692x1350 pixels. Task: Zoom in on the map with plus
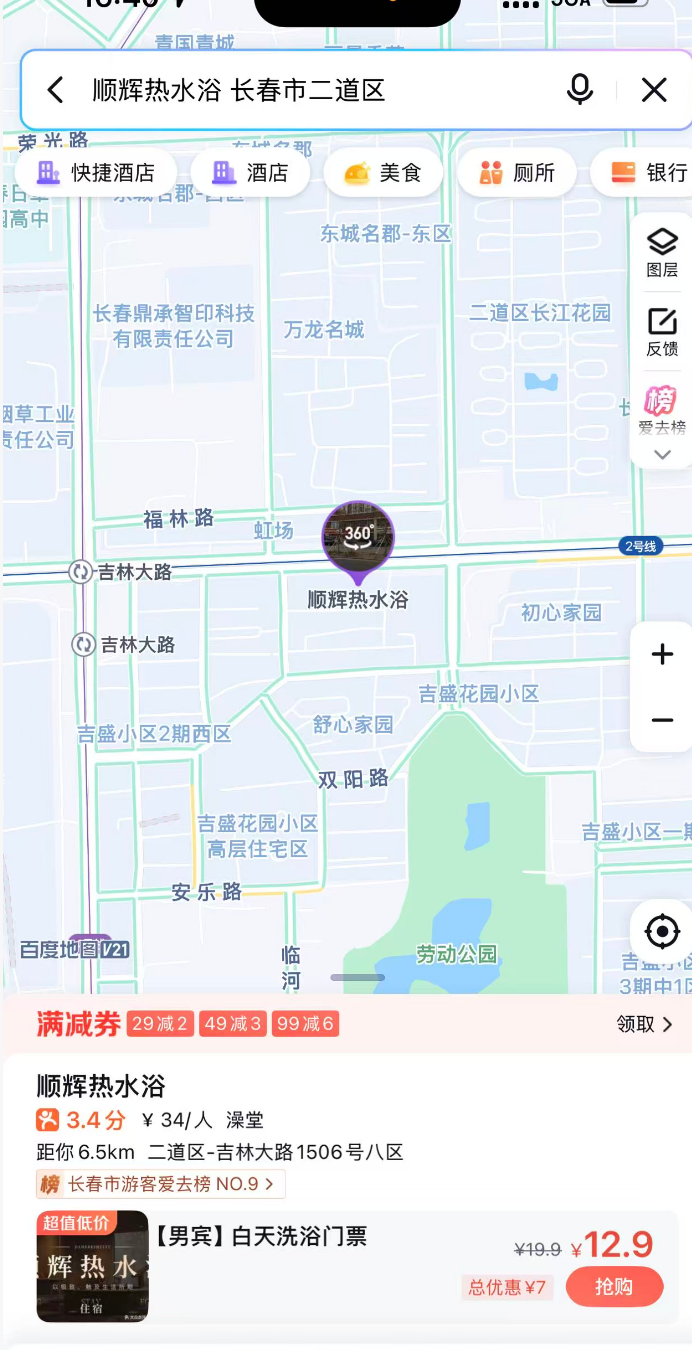pyautogui.click(x=662, y=655)
